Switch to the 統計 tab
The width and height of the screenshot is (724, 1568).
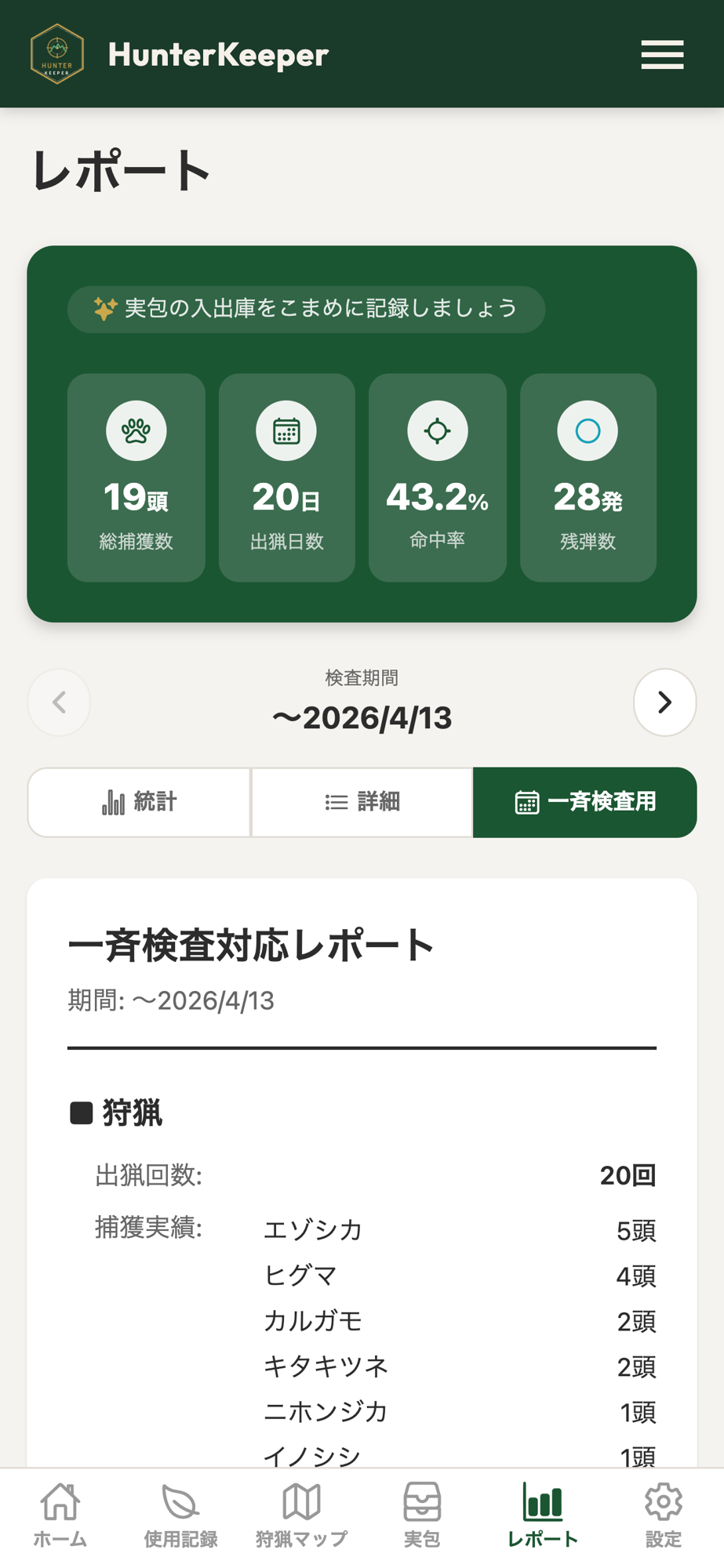click(140, 802)
